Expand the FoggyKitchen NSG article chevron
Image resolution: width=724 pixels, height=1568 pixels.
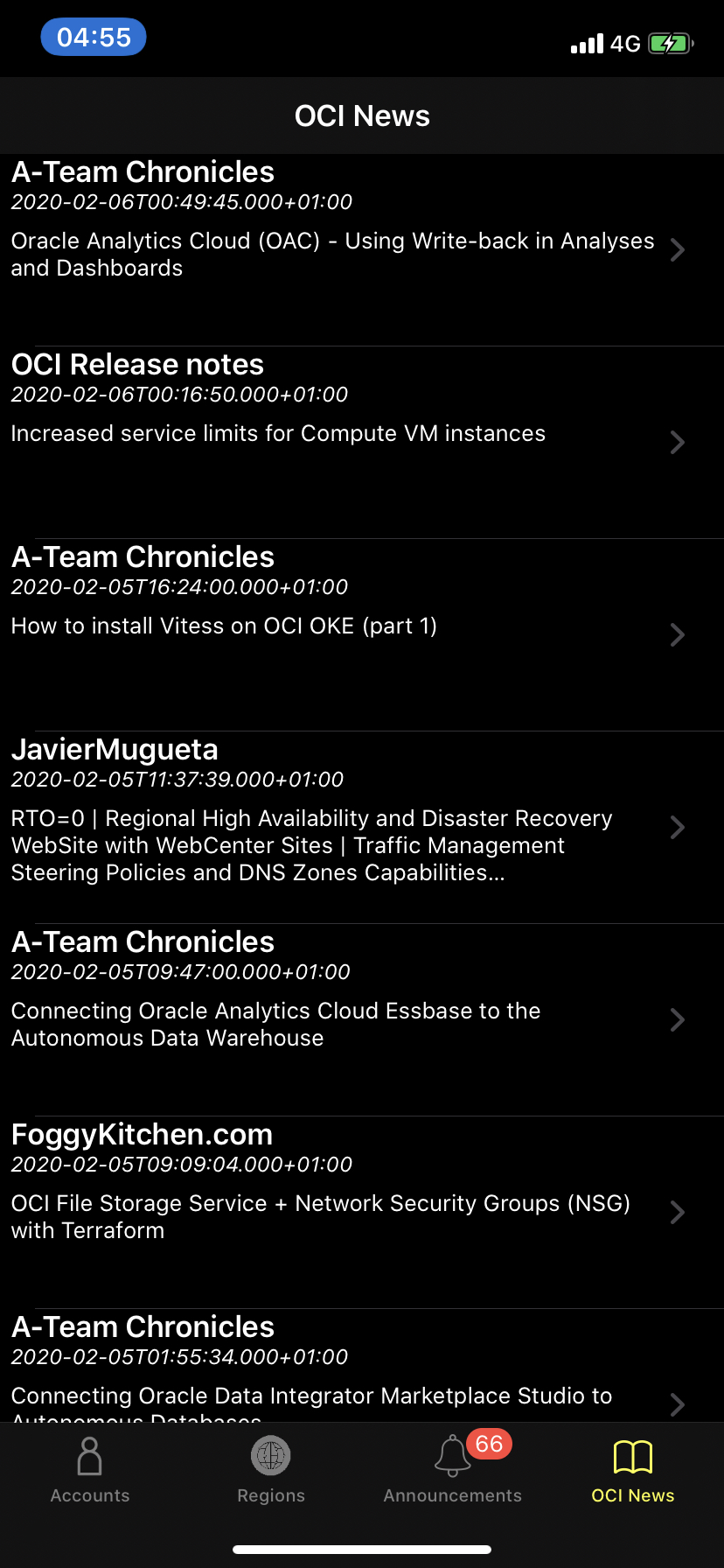point(677,1212)
